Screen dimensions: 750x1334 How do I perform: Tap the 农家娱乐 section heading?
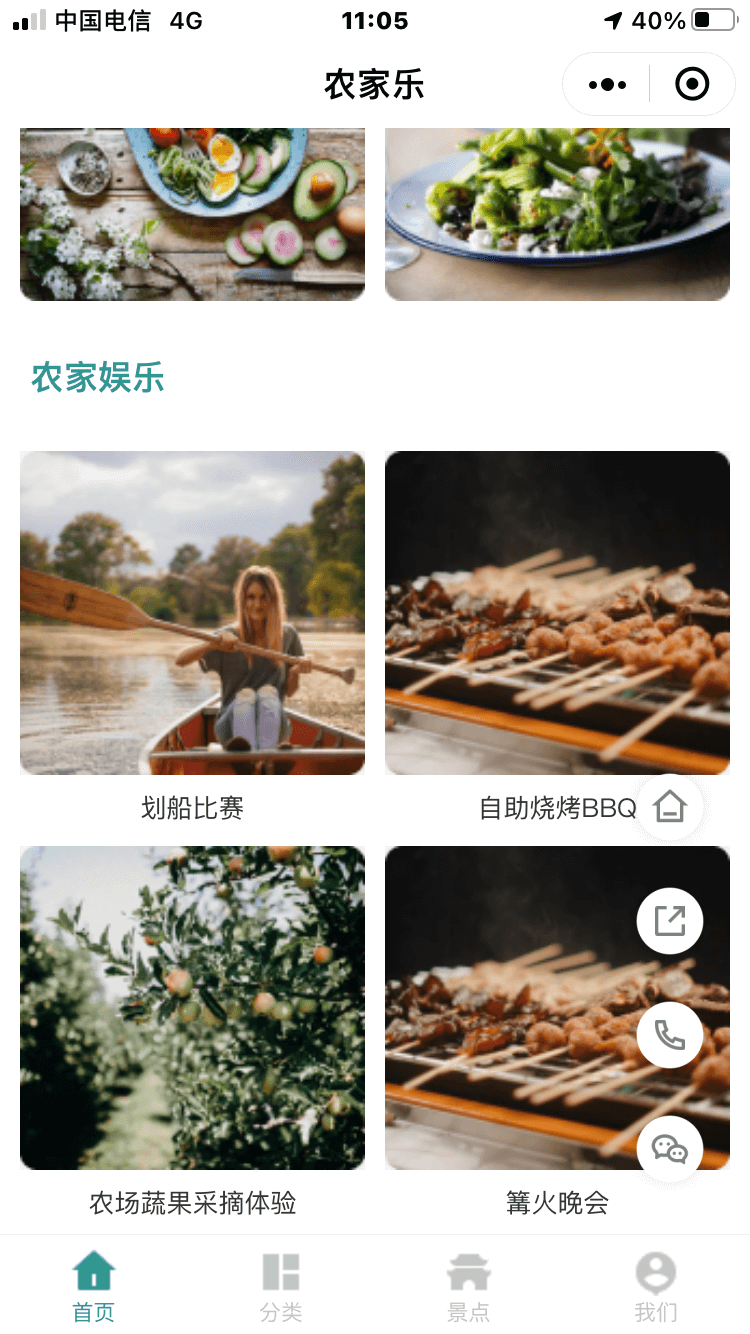[98, 379]
